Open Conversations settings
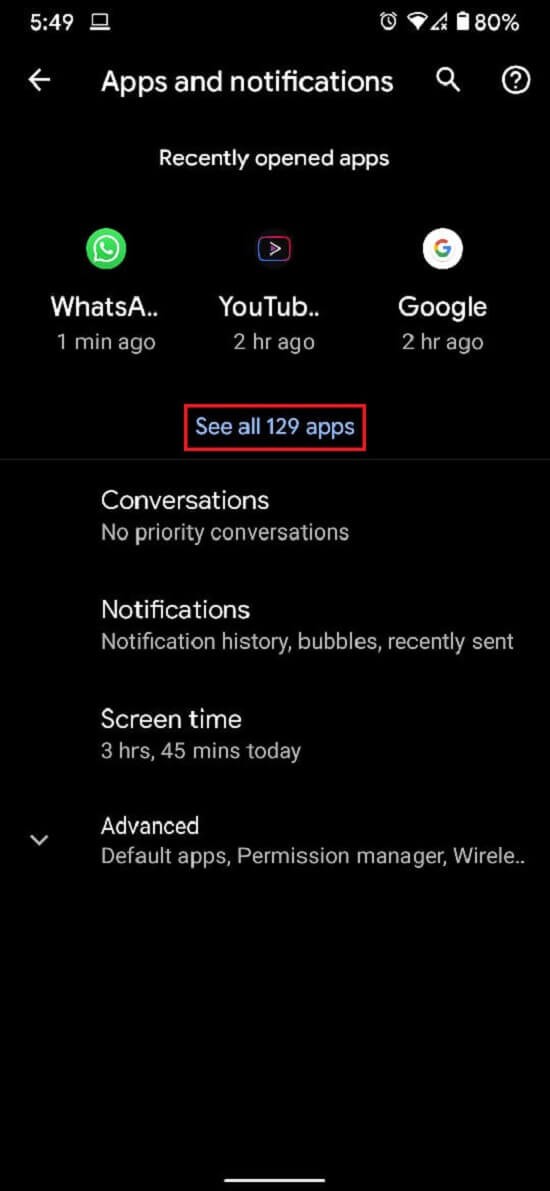The image size is (550, 1191). coord(275,515)
